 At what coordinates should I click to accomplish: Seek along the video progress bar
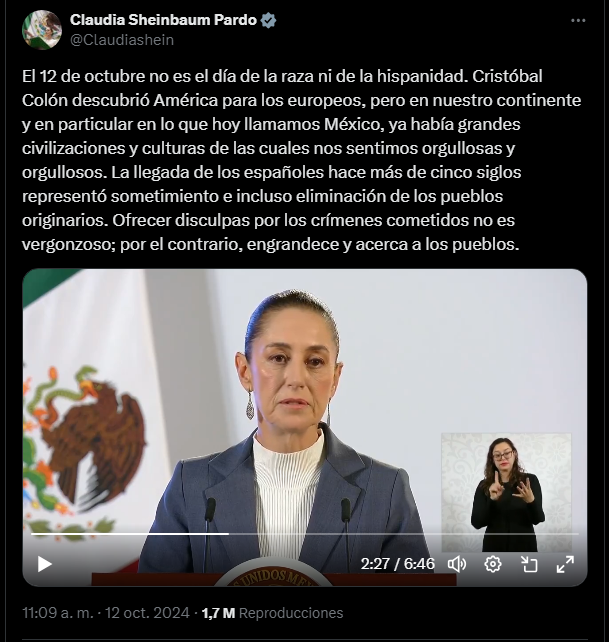(x=300, y=534)
